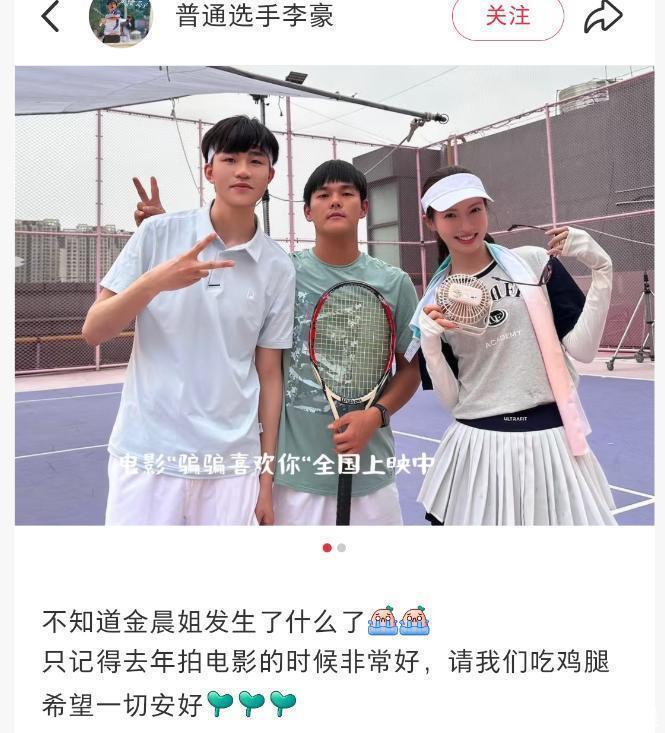This screenshot has width=665, height=733.
Task: Jump to the second photo via page dots
Action: coord(342,548)
